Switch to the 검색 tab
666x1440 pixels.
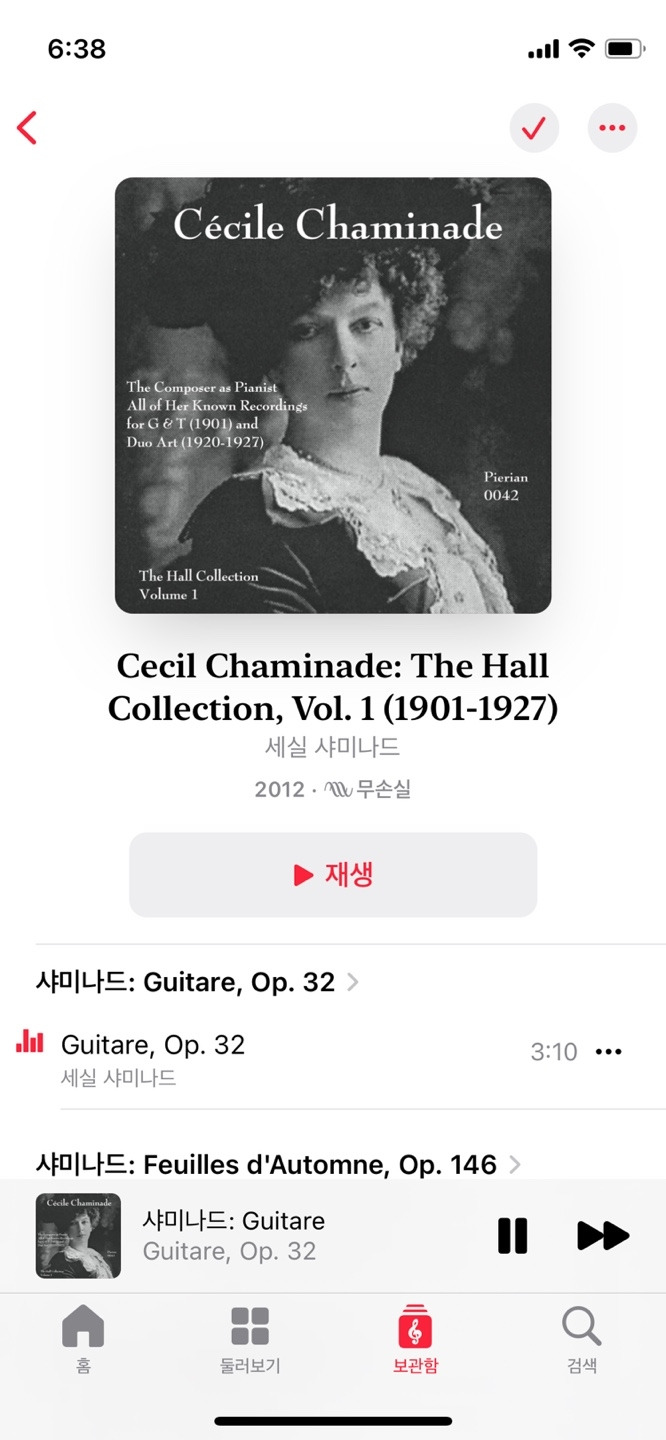pos(581,1340)
